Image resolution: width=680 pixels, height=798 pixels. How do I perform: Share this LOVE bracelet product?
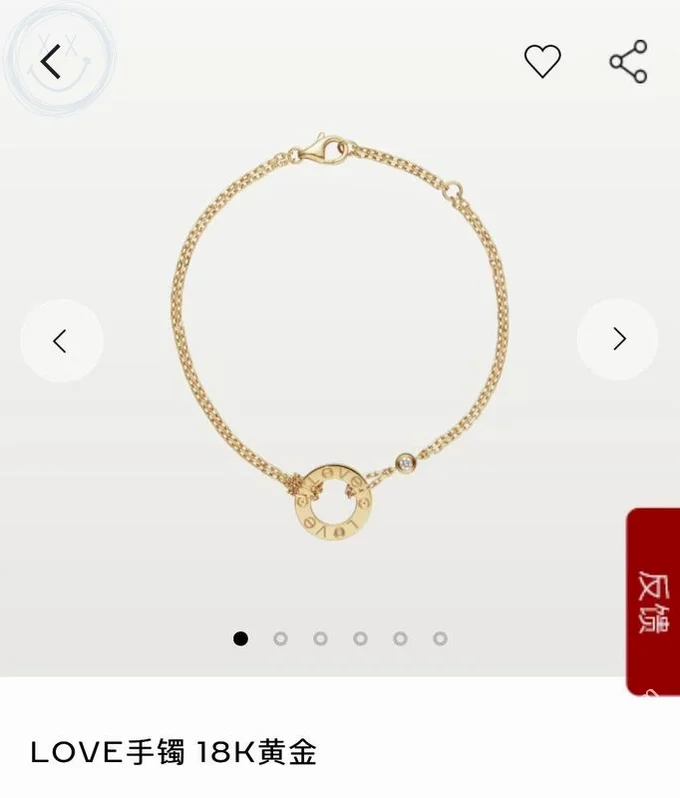coord(629,62)
